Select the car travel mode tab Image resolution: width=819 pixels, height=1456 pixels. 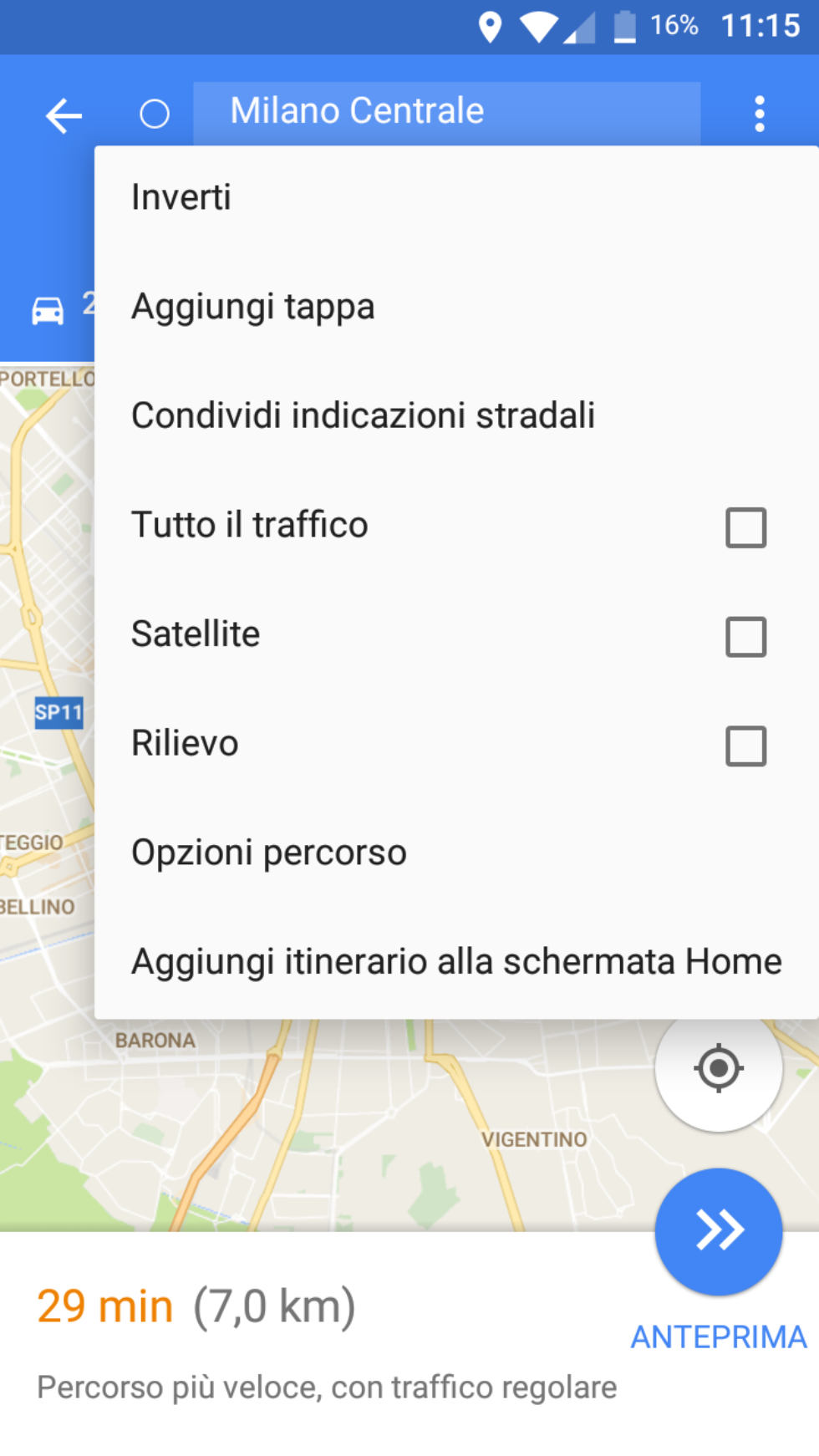coord(48,310)
